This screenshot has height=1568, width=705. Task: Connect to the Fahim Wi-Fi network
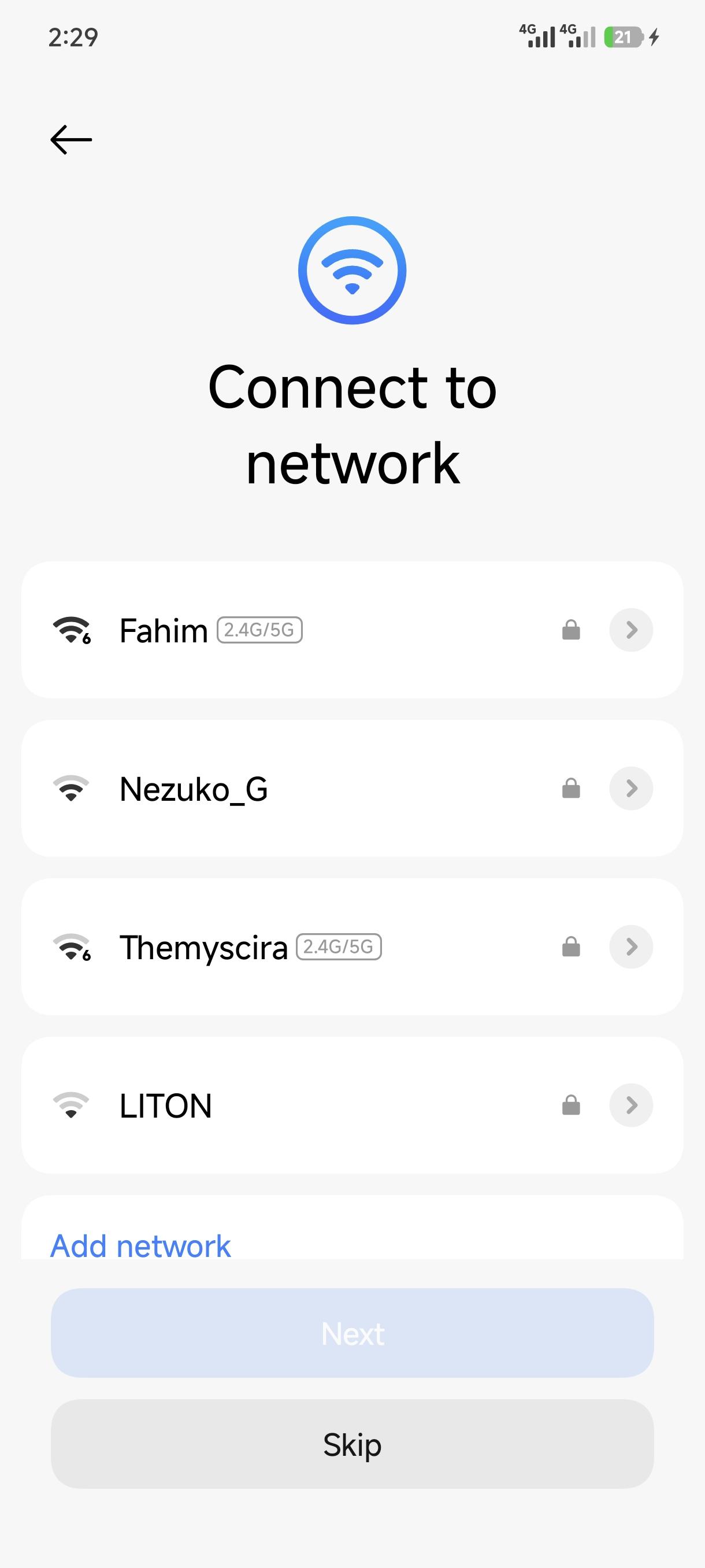pos(352,630)
